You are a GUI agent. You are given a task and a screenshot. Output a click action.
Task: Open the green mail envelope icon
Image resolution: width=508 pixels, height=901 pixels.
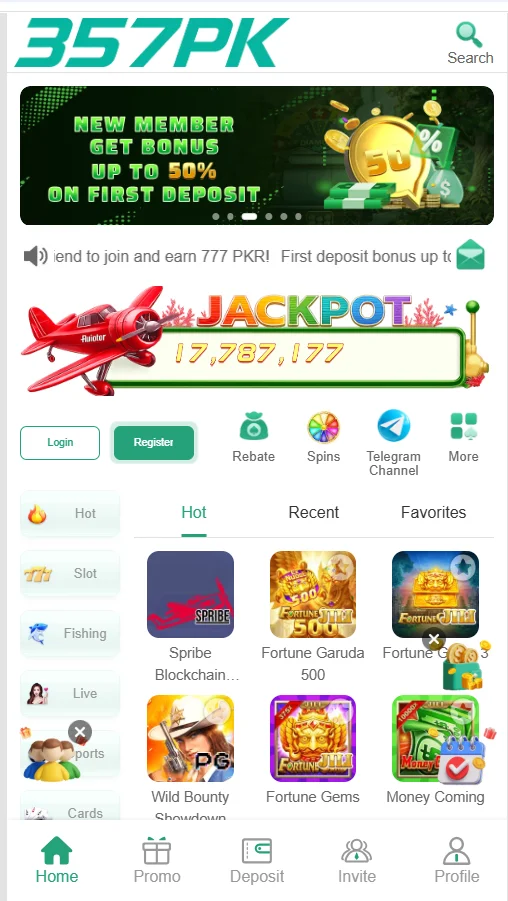(471, 255)
